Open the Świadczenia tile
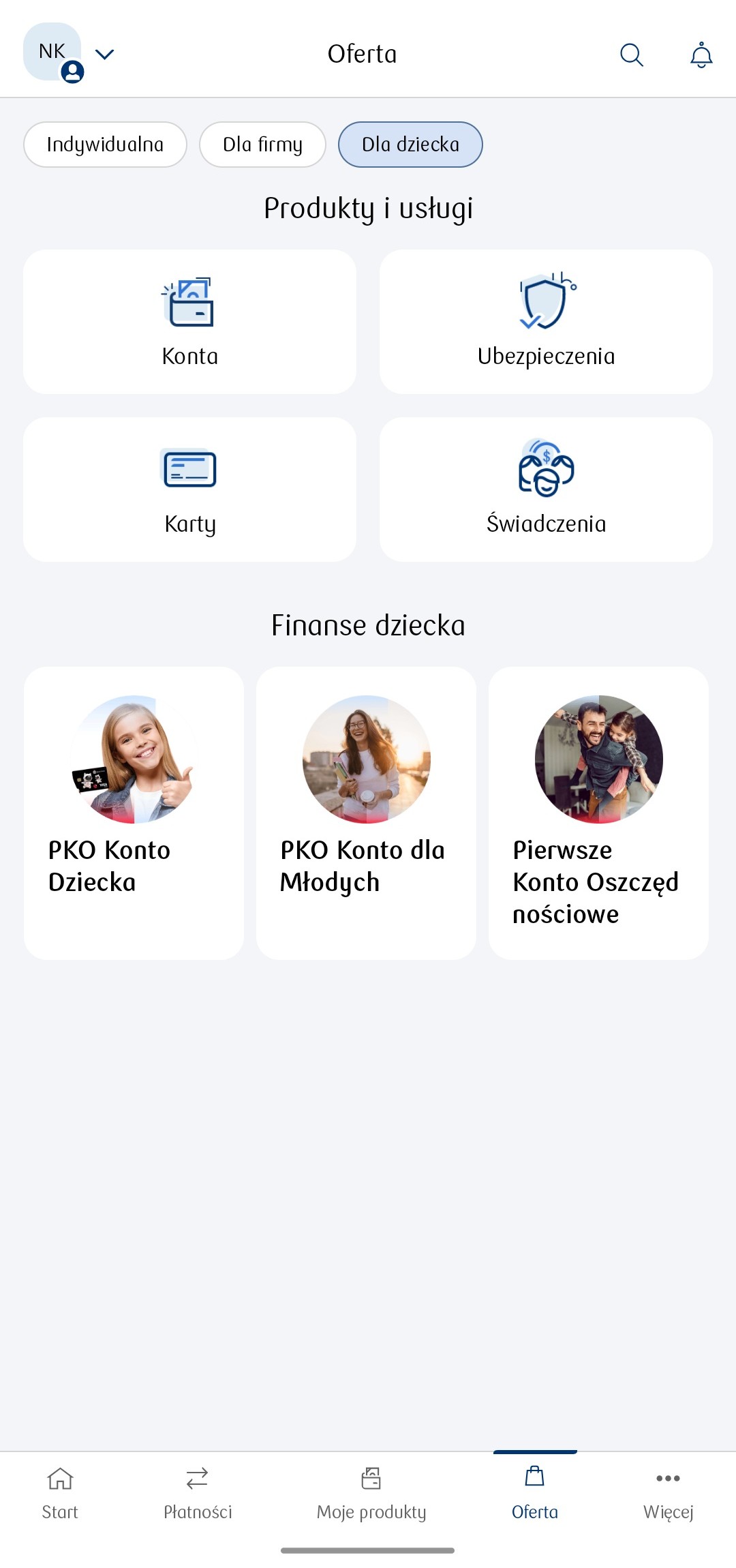 (x=546, y=489)
